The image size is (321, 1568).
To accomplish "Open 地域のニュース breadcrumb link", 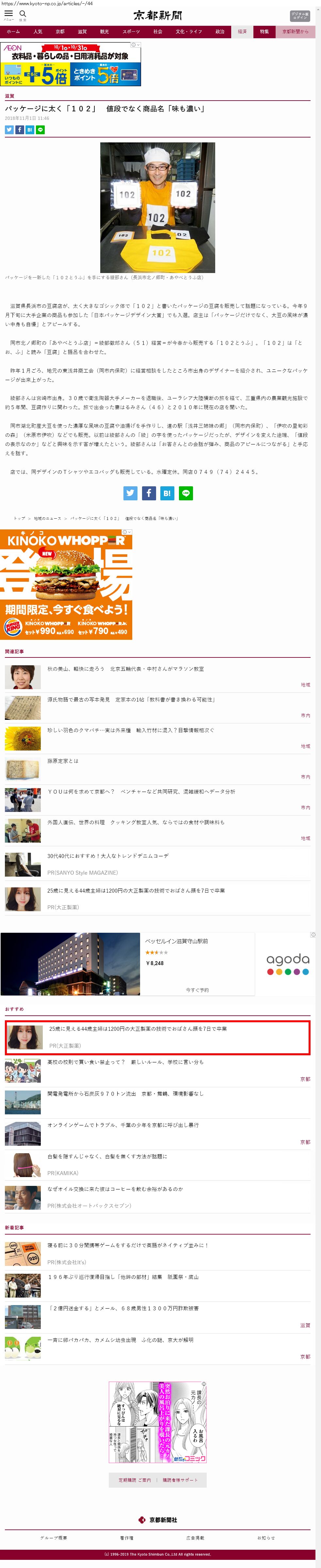I will (47, 519).
